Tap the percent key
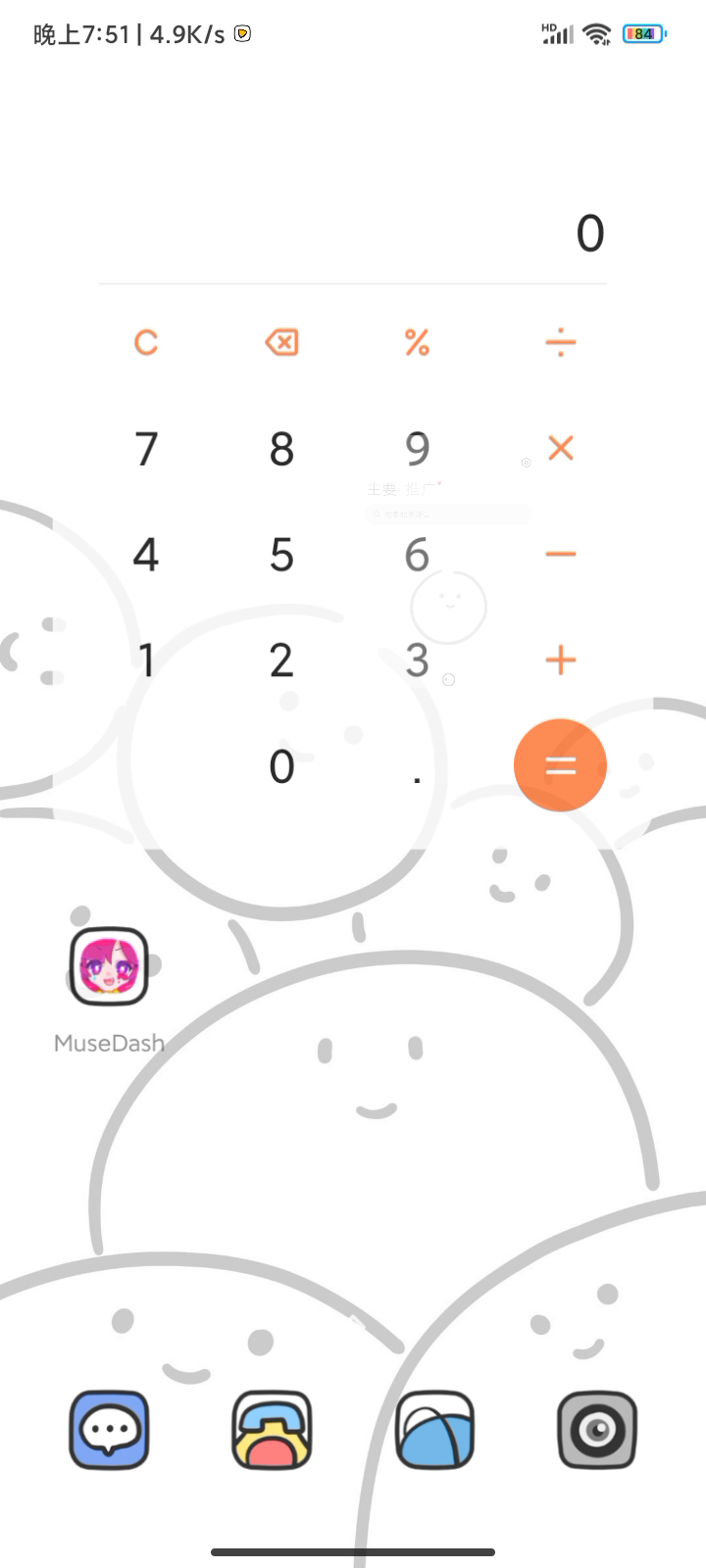 417,342
